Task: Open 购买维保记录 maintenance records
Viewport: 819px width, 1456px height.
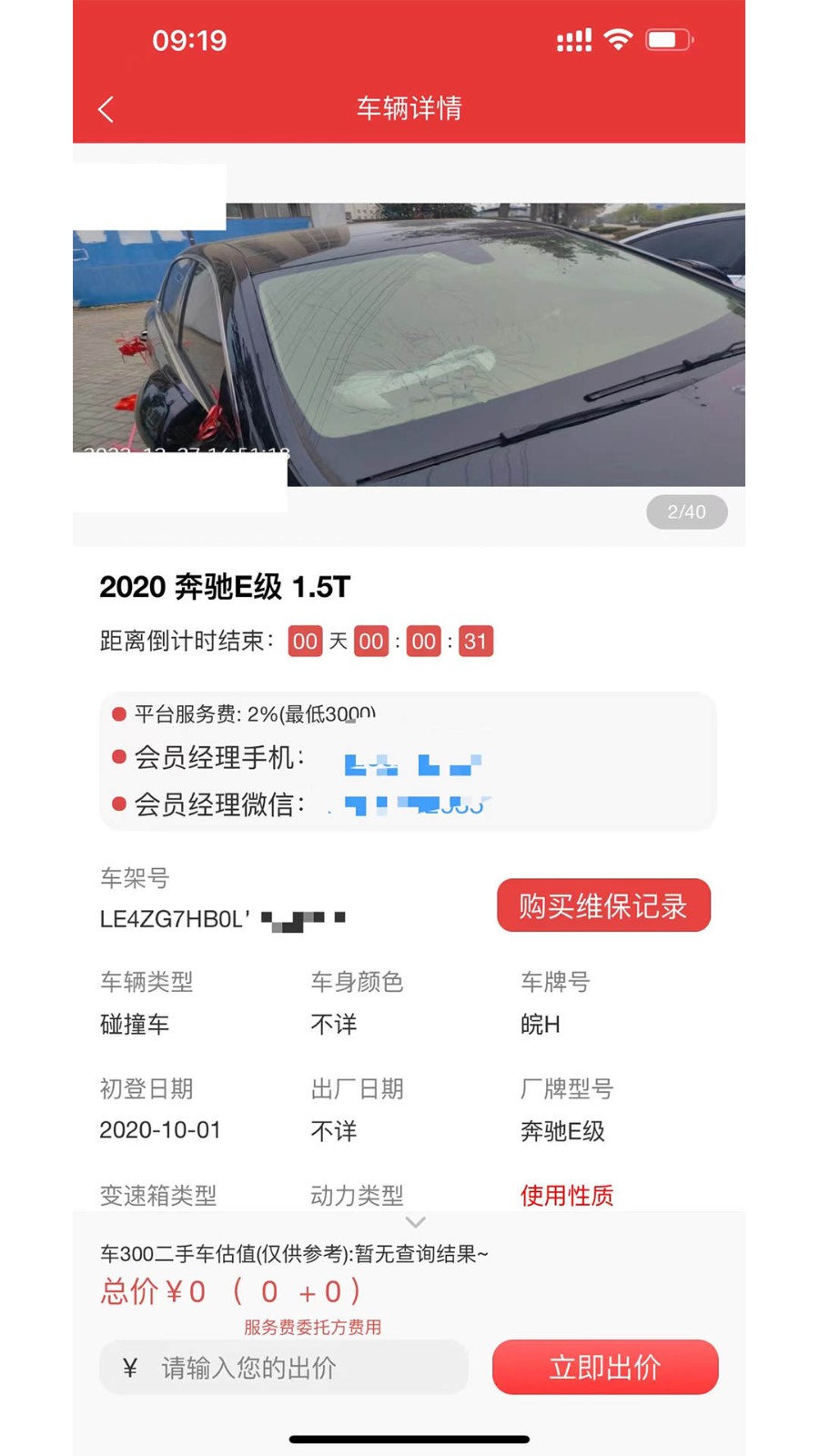Action: click(x=603, y=905)
